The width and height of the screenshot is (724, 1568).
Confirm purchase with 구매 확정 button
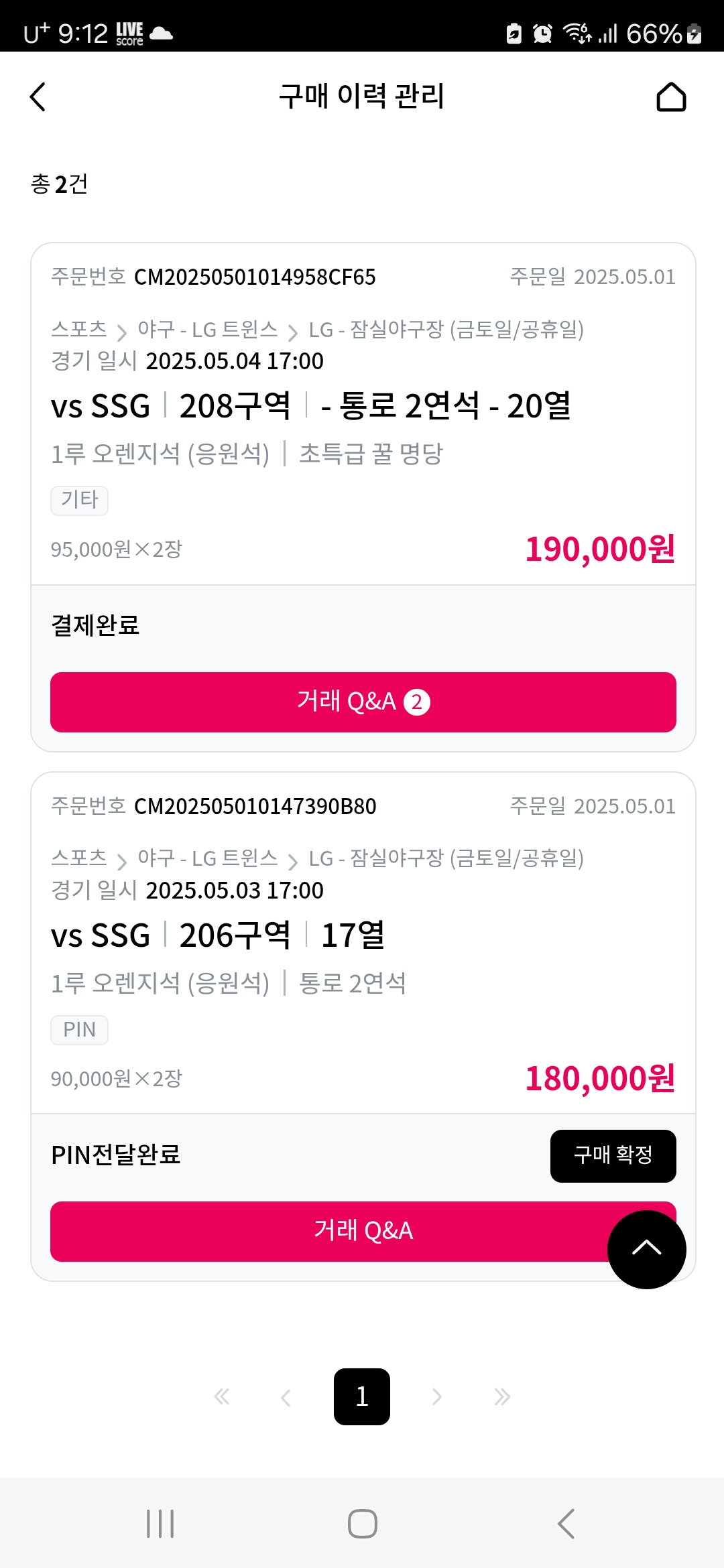click(x=613, y=1155)
